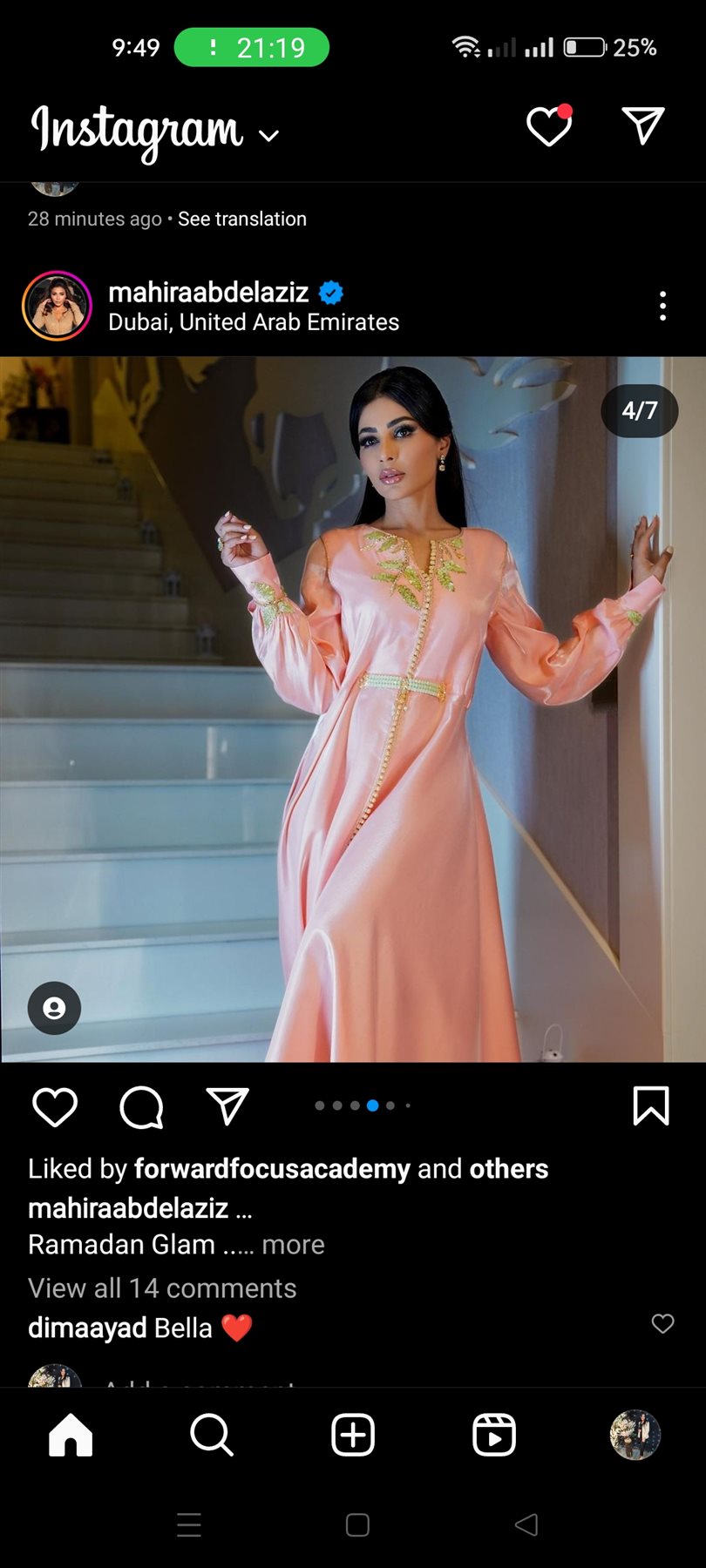Open your profile tab
The height and width of the screenshot is (1568, 706).
(x=635, y=1435)
